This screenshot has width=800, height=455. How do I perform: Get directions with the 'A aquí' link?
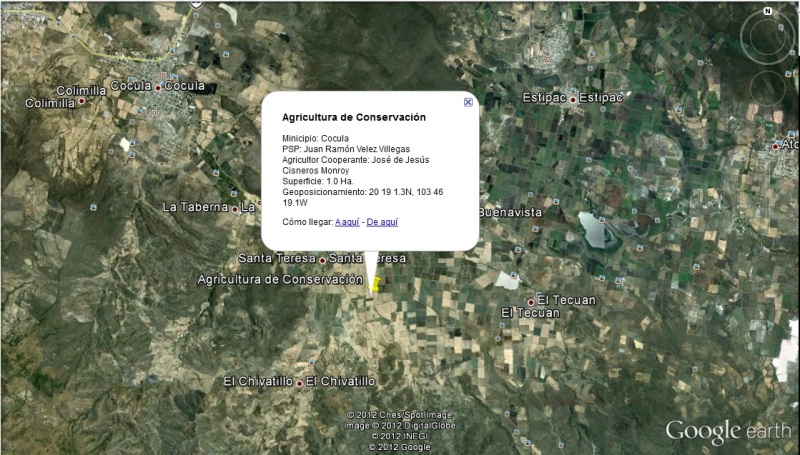coord(346,221)
